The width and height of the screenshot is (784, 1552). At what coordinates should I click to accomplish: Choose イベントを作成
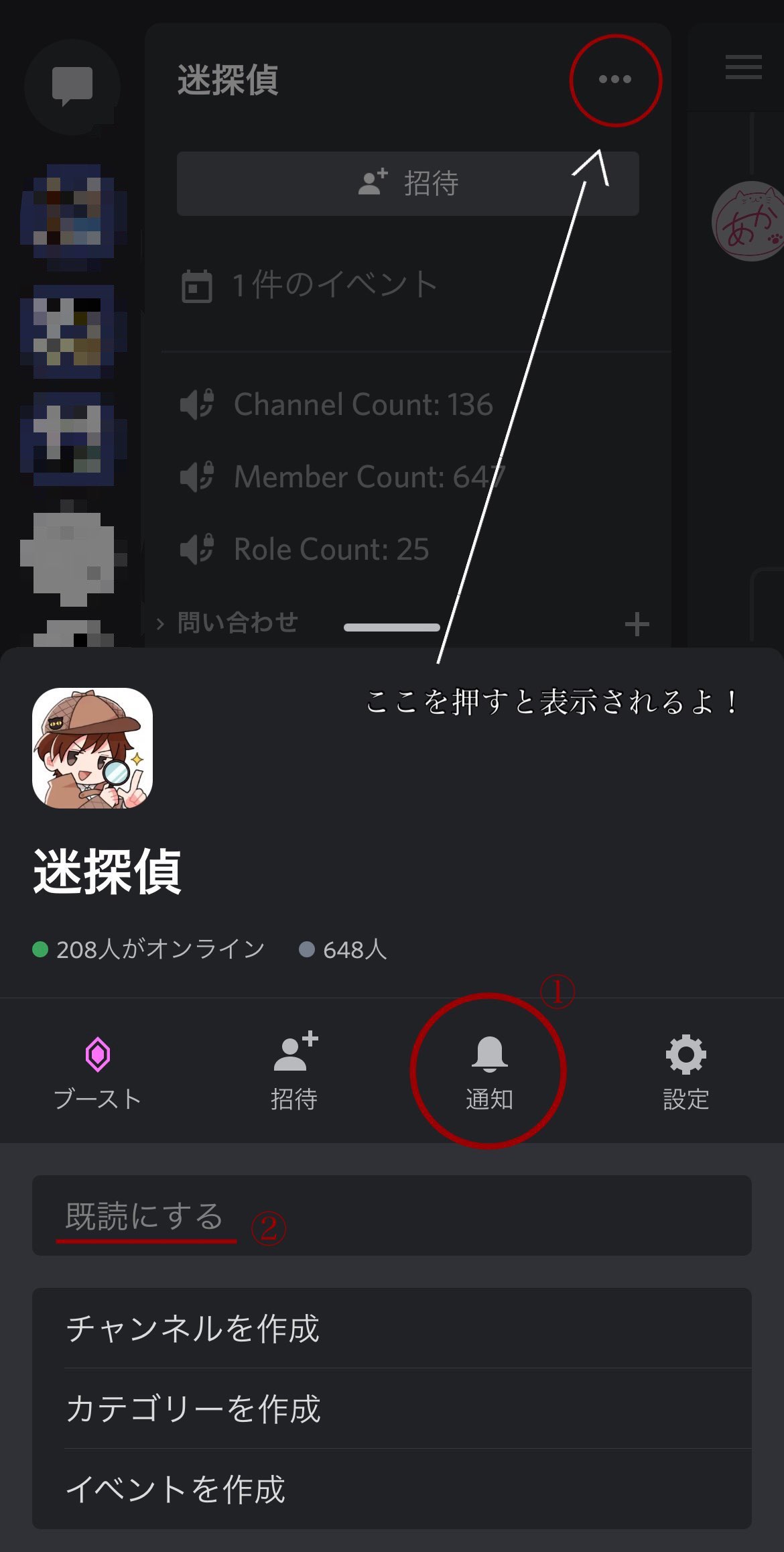tap(391, 1489)
